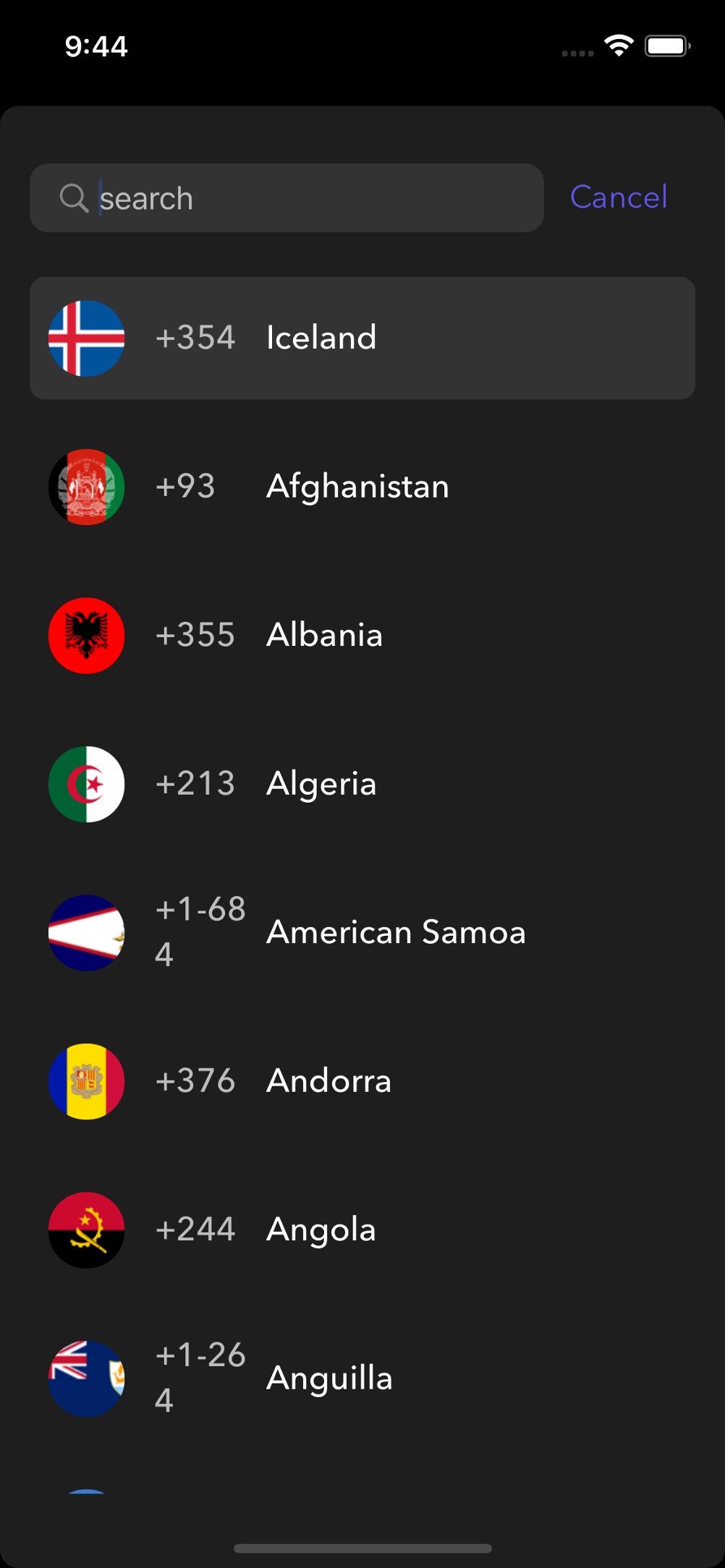725x1568 pixels.
Task: Select Iceland +354
Action: tap(362, 338)
